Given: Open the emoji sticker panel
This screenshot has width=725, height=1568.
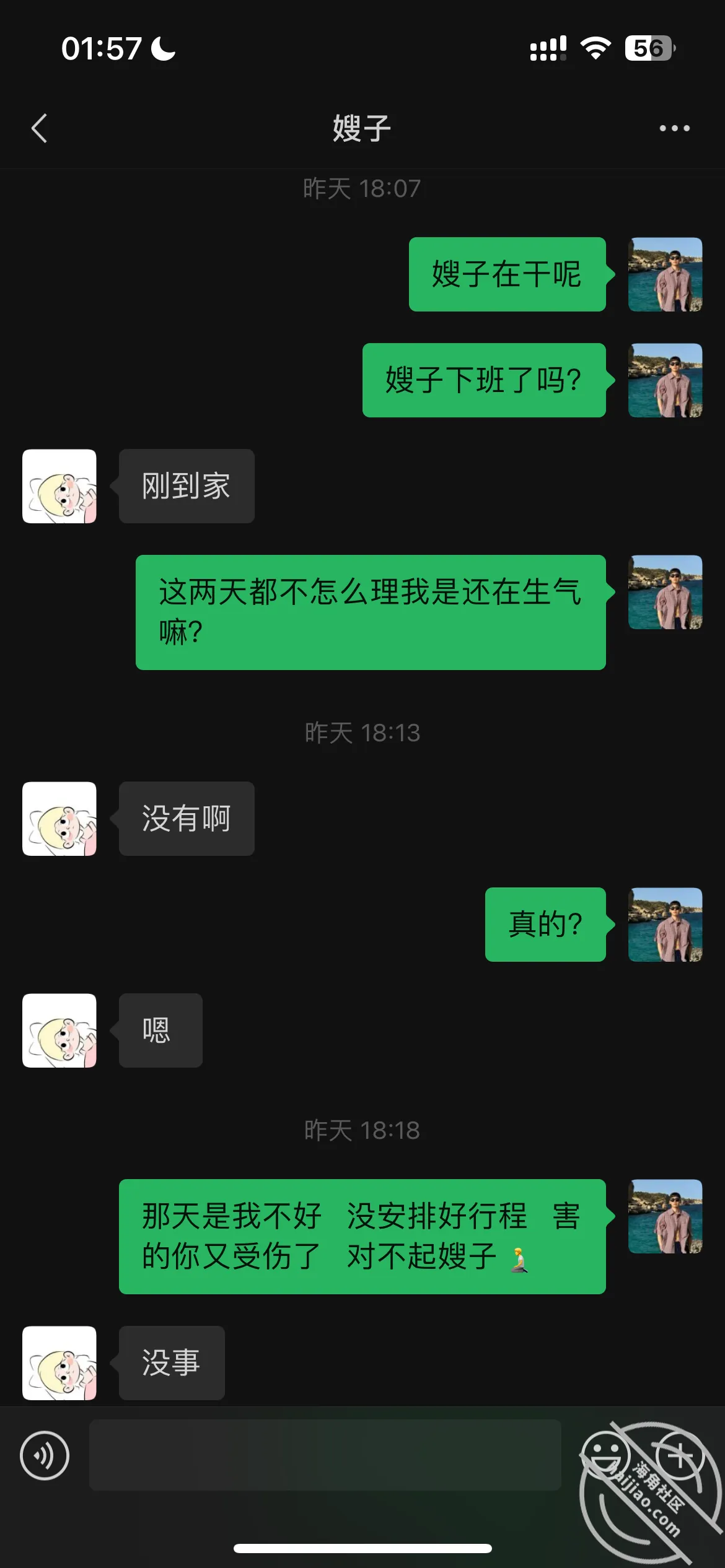Looking at the screenshot, I should click(x=605, y=1455).
